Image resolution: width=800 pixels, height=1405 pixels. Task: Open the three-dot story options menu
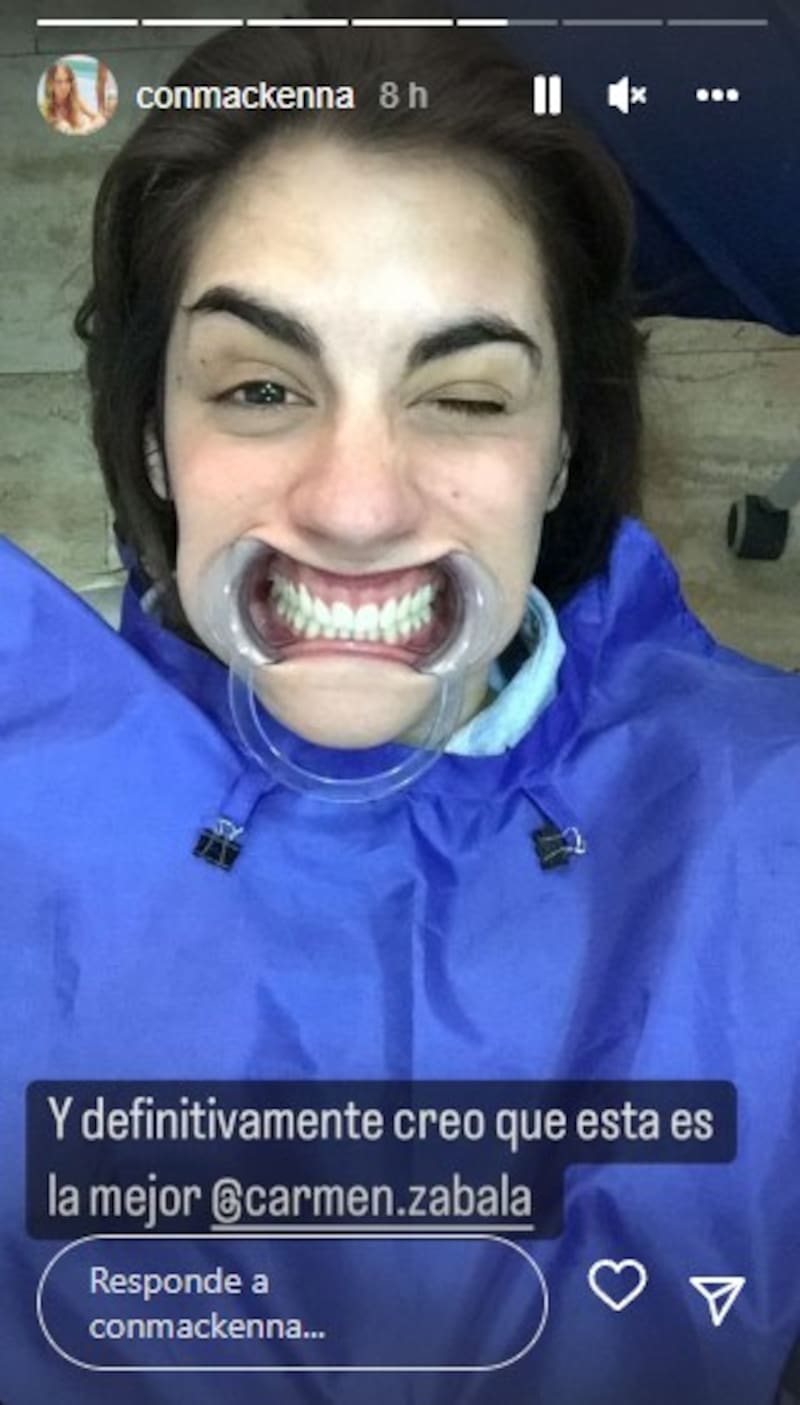coord(717,96)
